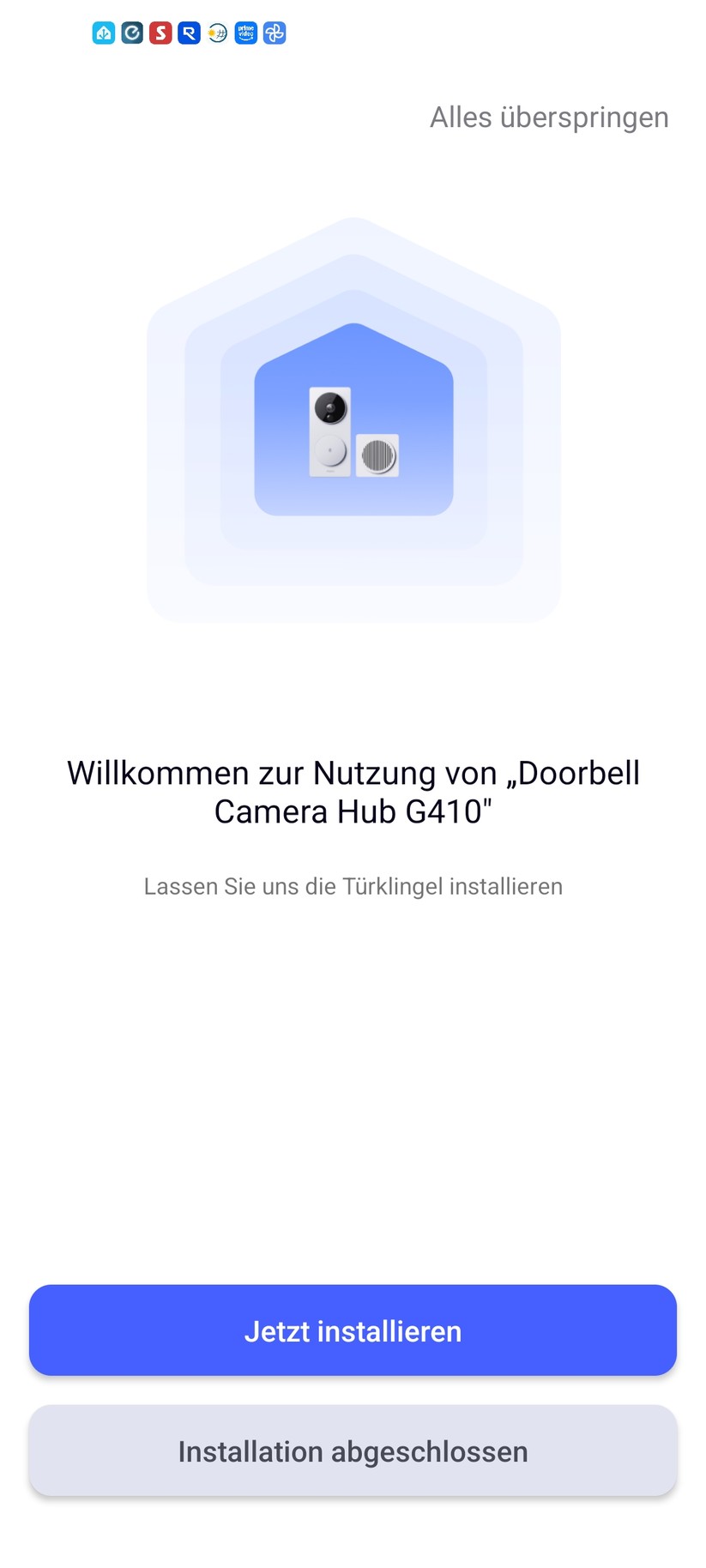
Task: Open the Home Assistant notification icon
Action: tap(103, 33)
